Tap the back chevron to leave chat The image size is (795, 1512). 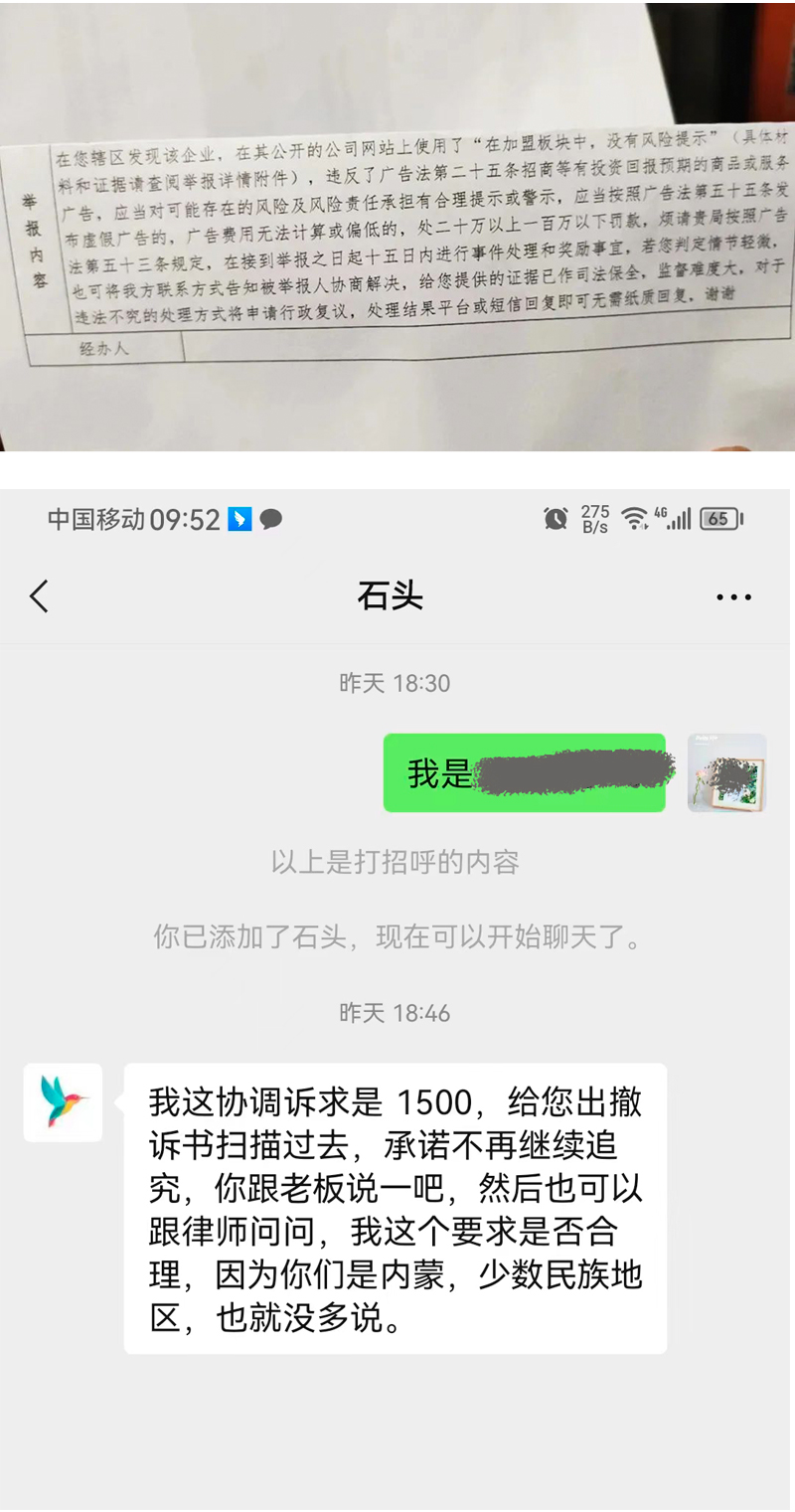[39, 595]
